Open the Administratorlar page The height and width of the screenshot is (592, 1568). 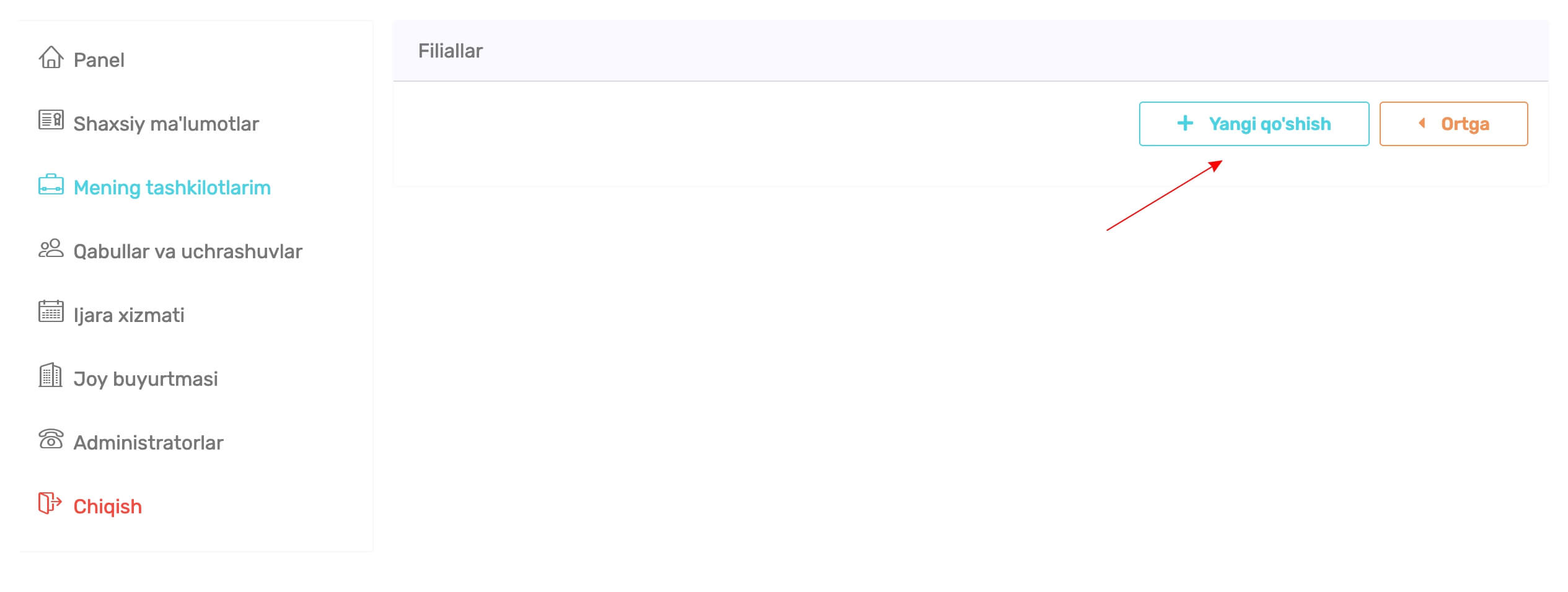click(148, 443)
